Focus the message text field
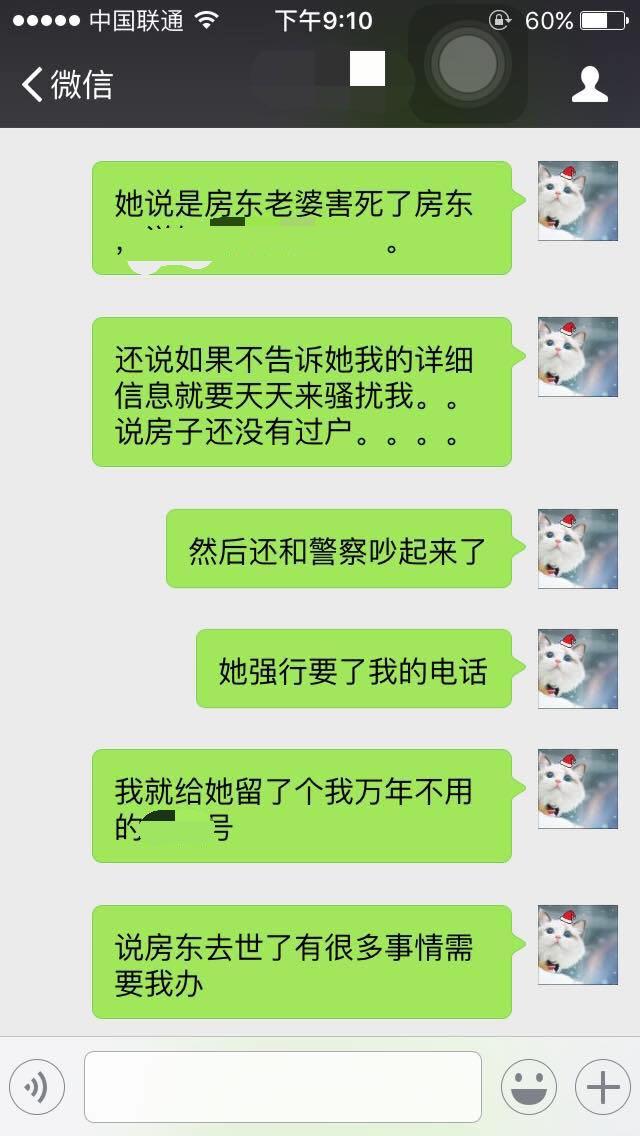This screenshot has width=640, height=1136. (x=283, y=1087)
